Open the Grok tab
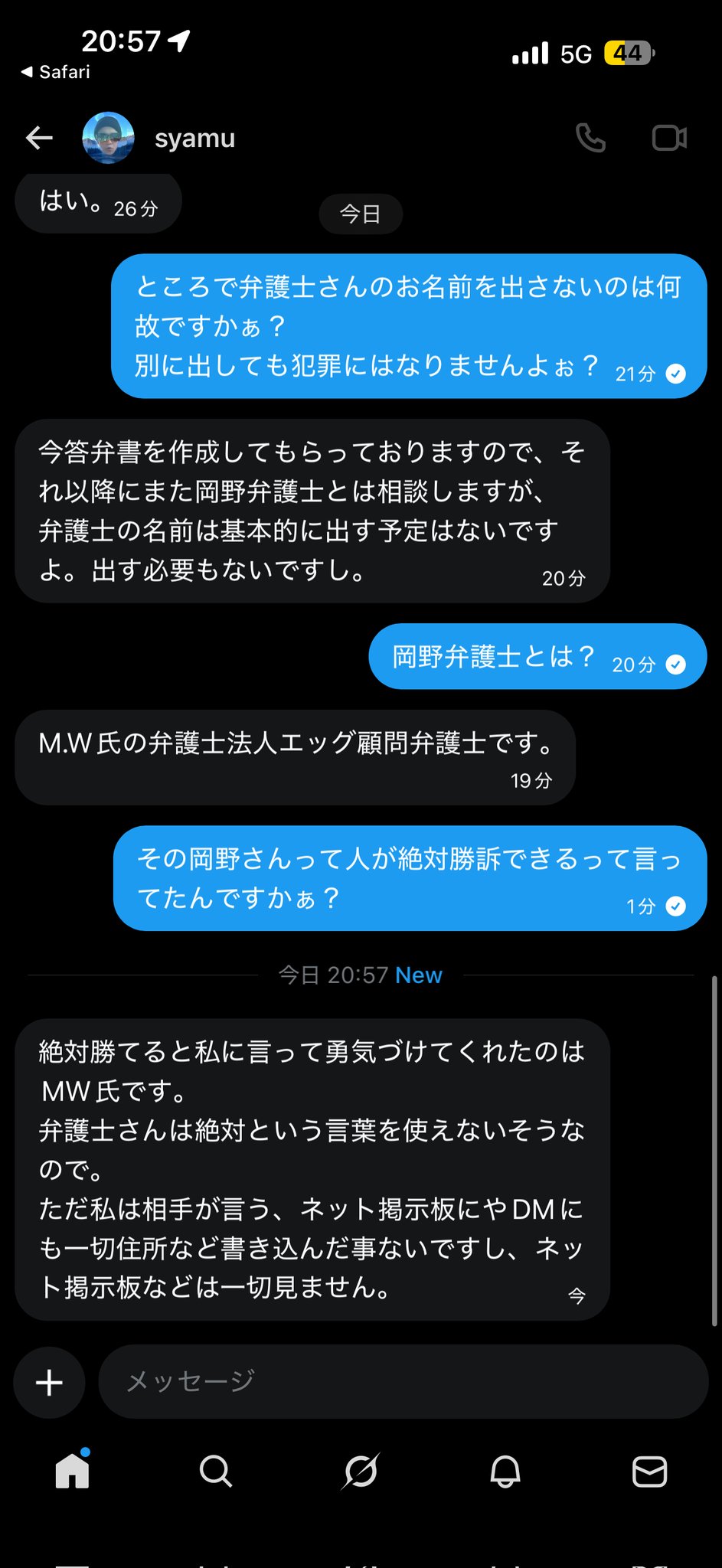The image size is (722, 1568). tap(361, 1471)
